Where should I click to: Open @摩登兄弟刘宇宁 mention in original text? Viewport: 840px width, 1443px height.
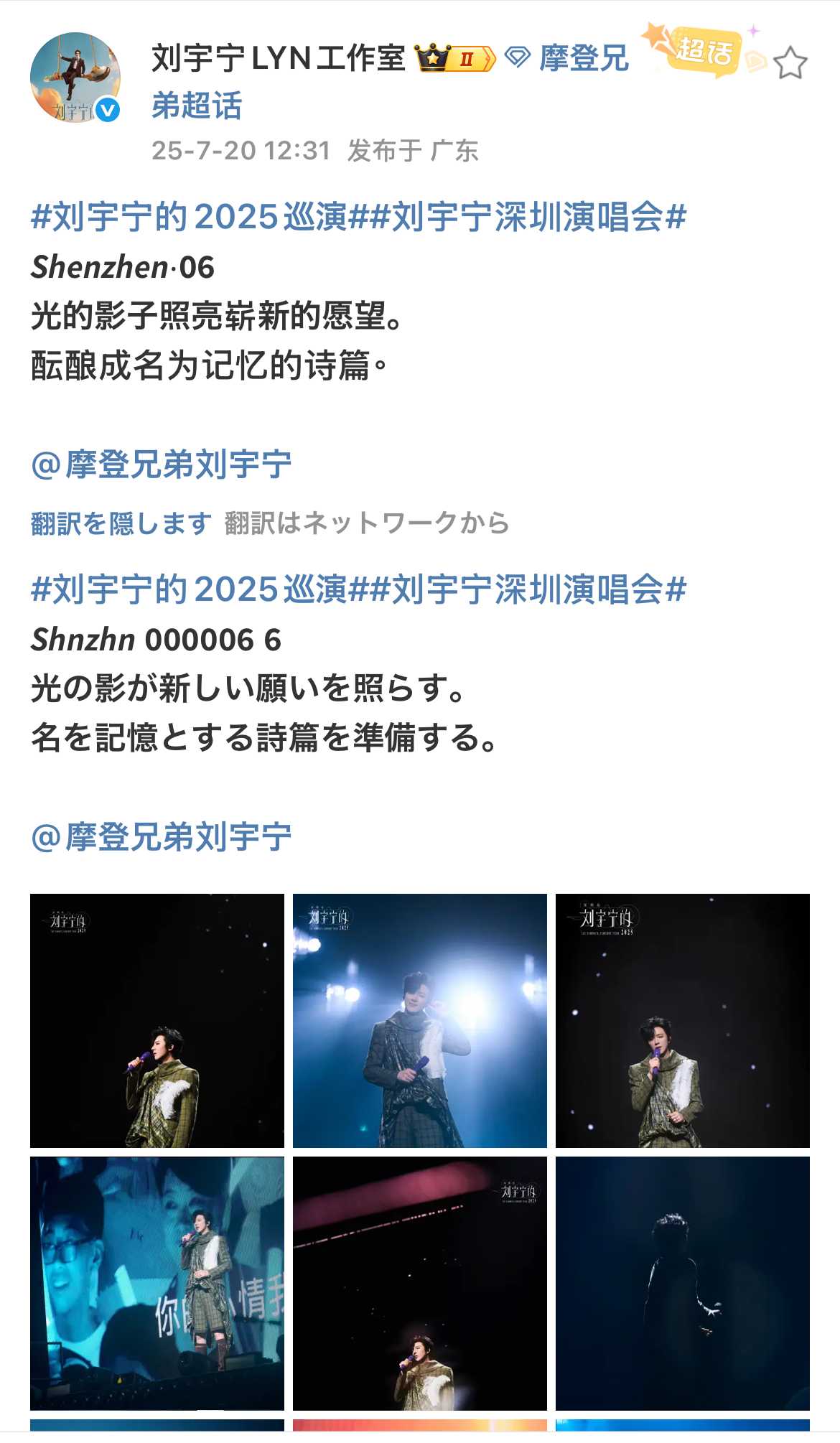(x=162, y=464)
